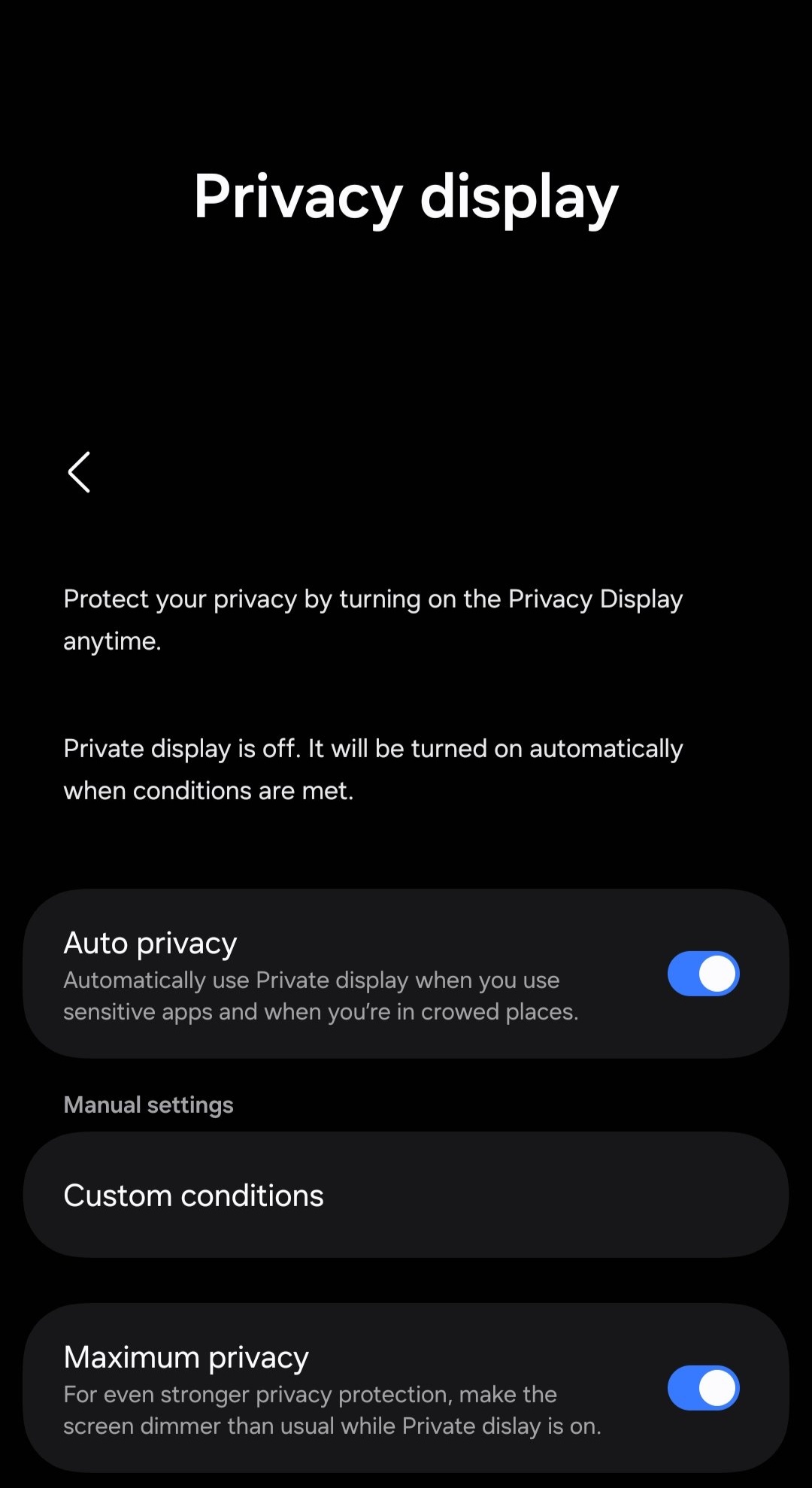
Task: Go back using the back arrow
Action: (79, 472)
